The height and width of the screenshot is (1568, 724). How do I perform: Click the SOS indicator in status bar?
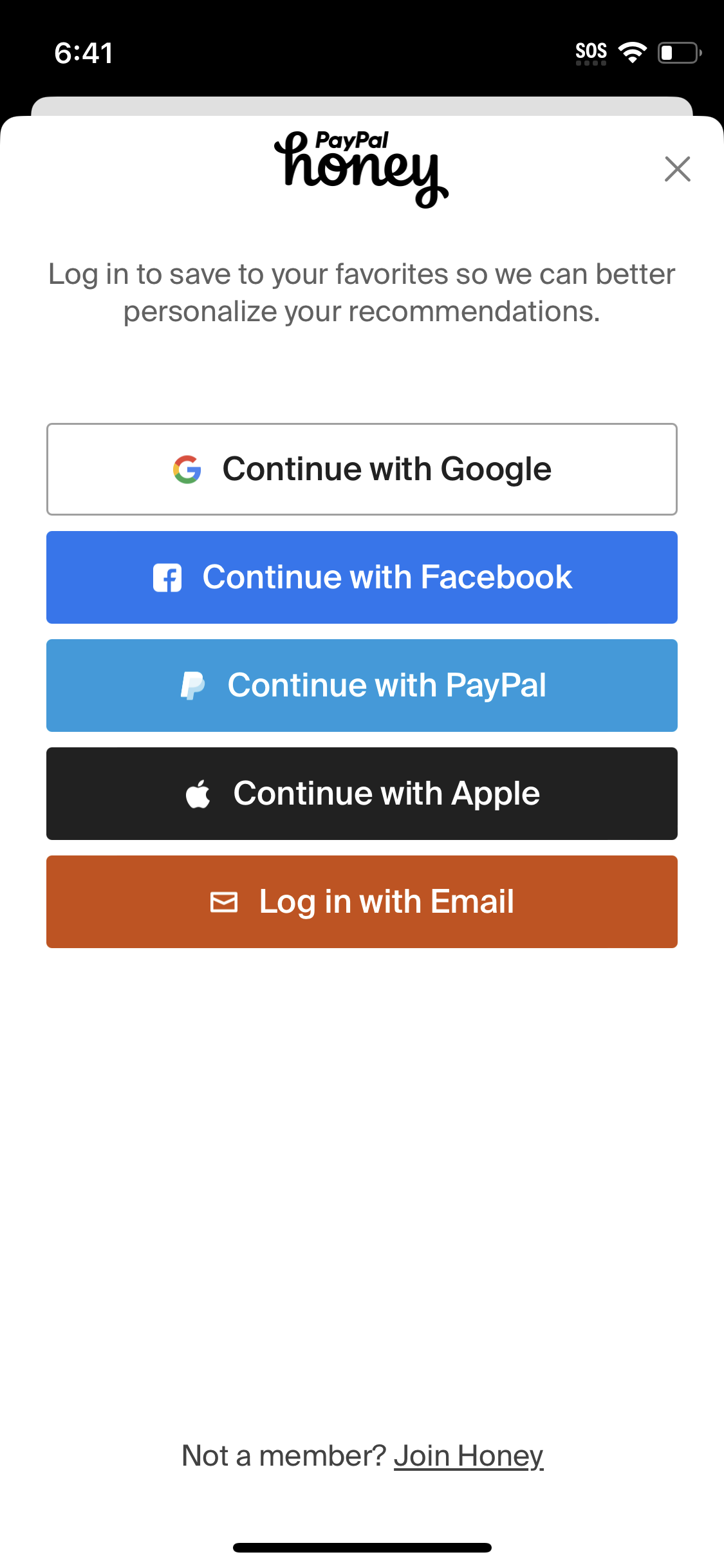click(x=591, y=50)
